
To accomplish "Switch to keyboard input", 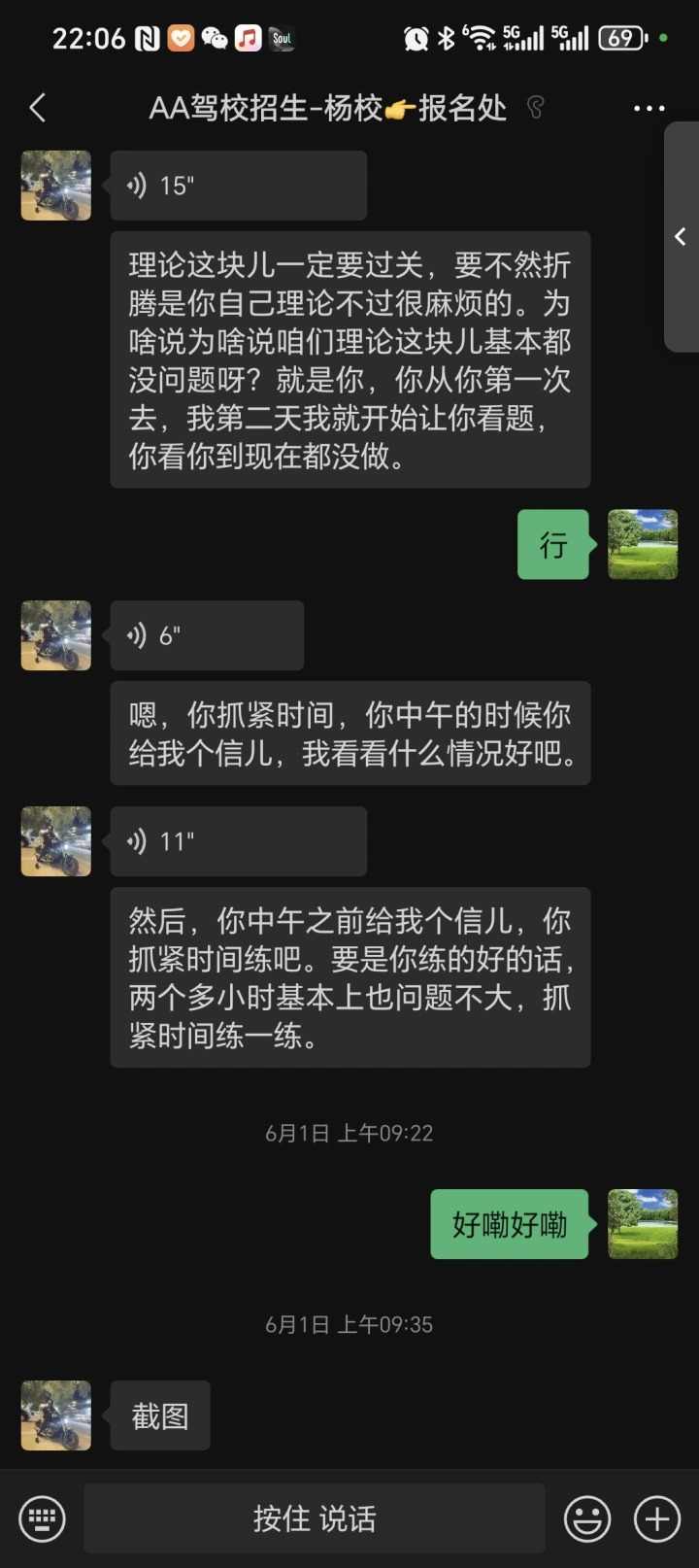I will point(43,1518).
